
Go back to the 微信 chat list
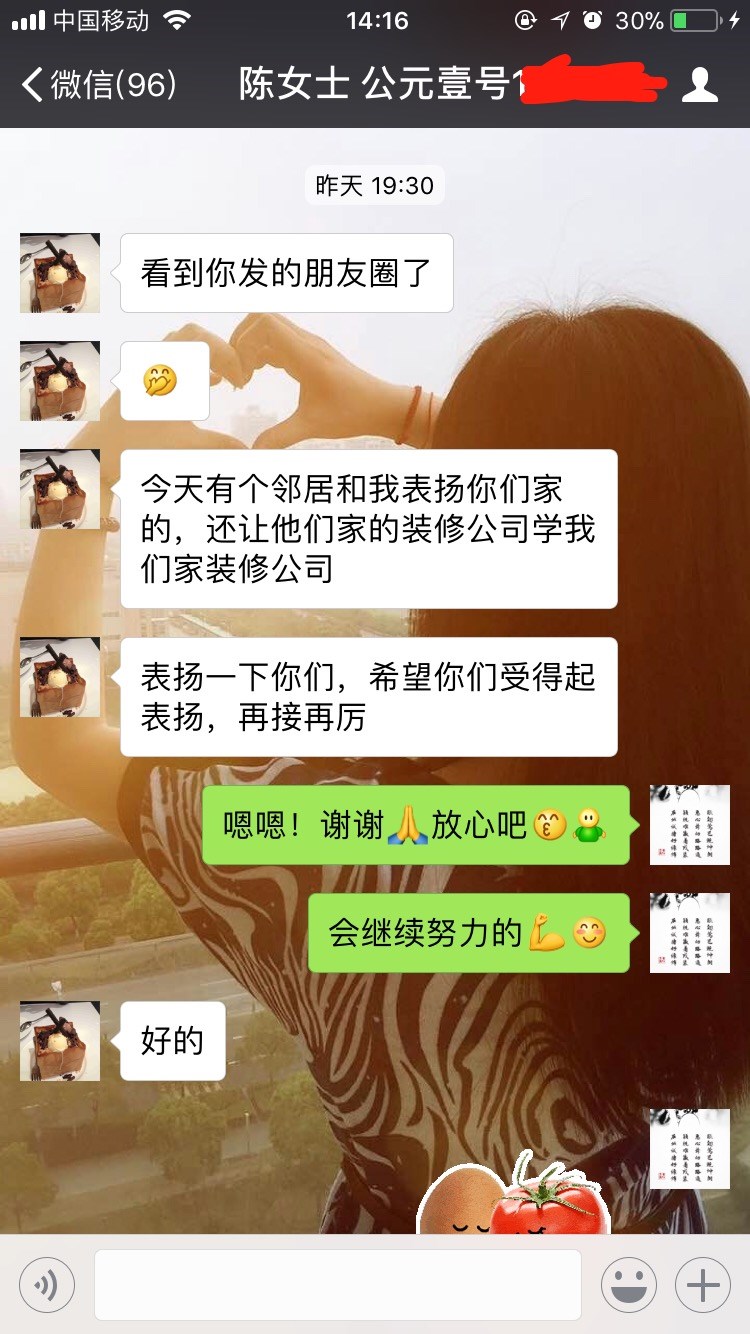(x=98, y=85)
